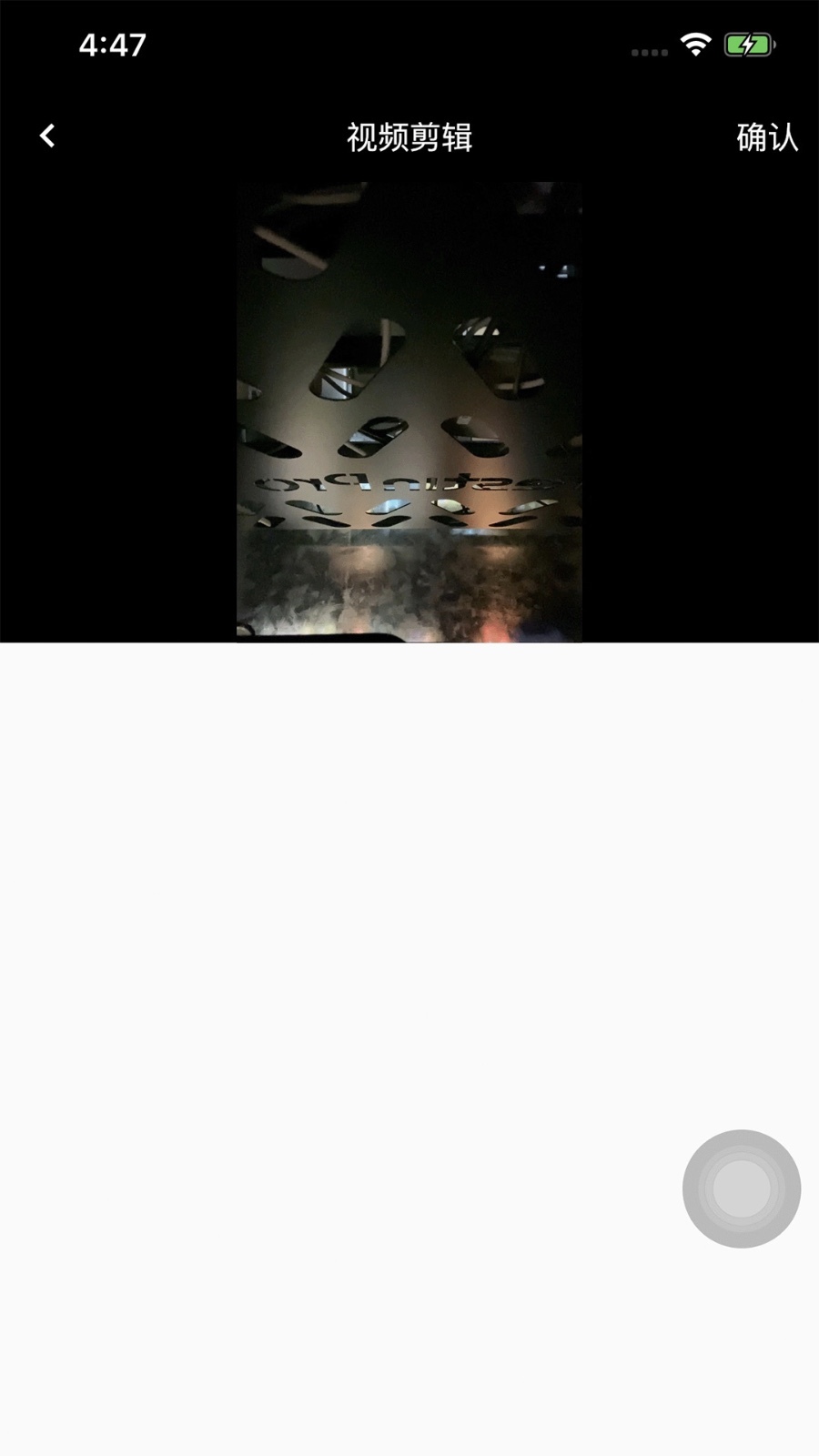Select the cellular signal dots indicator
The image size is (819, 1456).
point(648,52)
